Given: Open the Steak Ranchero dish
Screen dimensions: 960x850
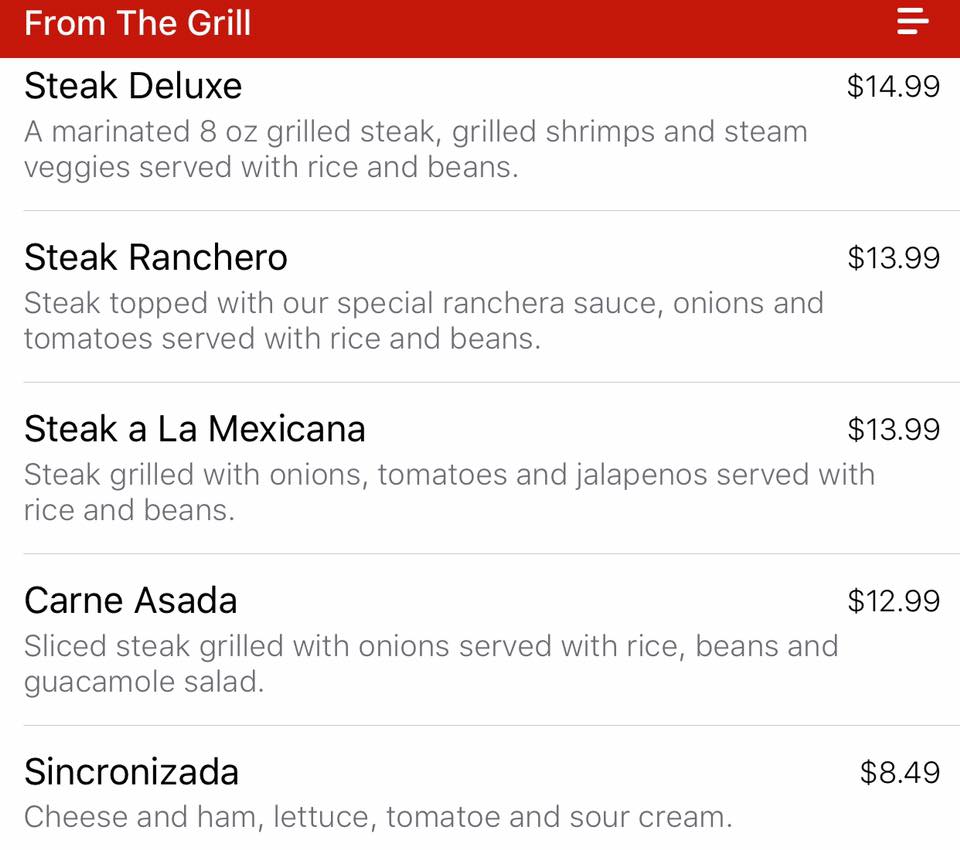Looking at the screenshot, I should click(156, 258).
